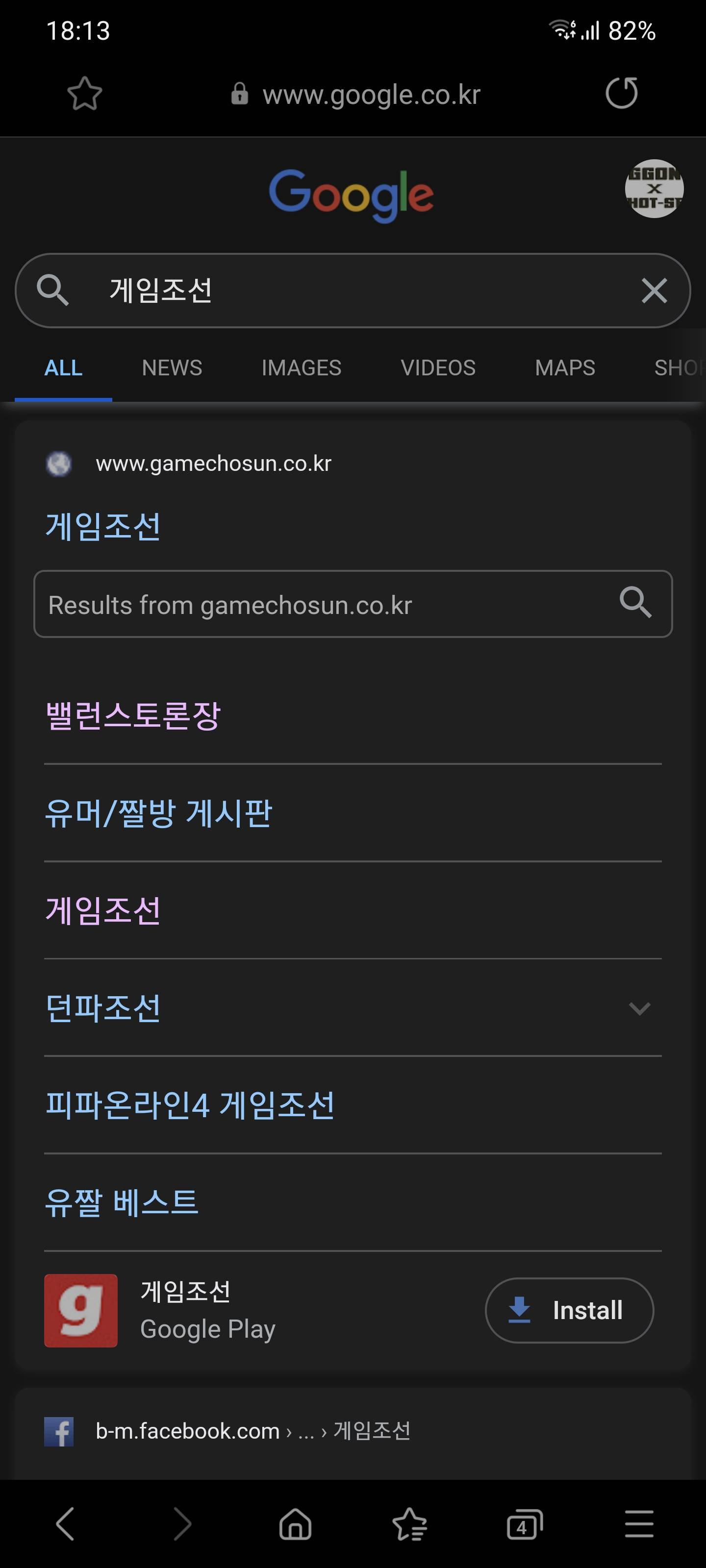Screen dimensions: 706x1568
Task: Install the 게임조선 app from Google Play
Action: (x=569, y=1310)
